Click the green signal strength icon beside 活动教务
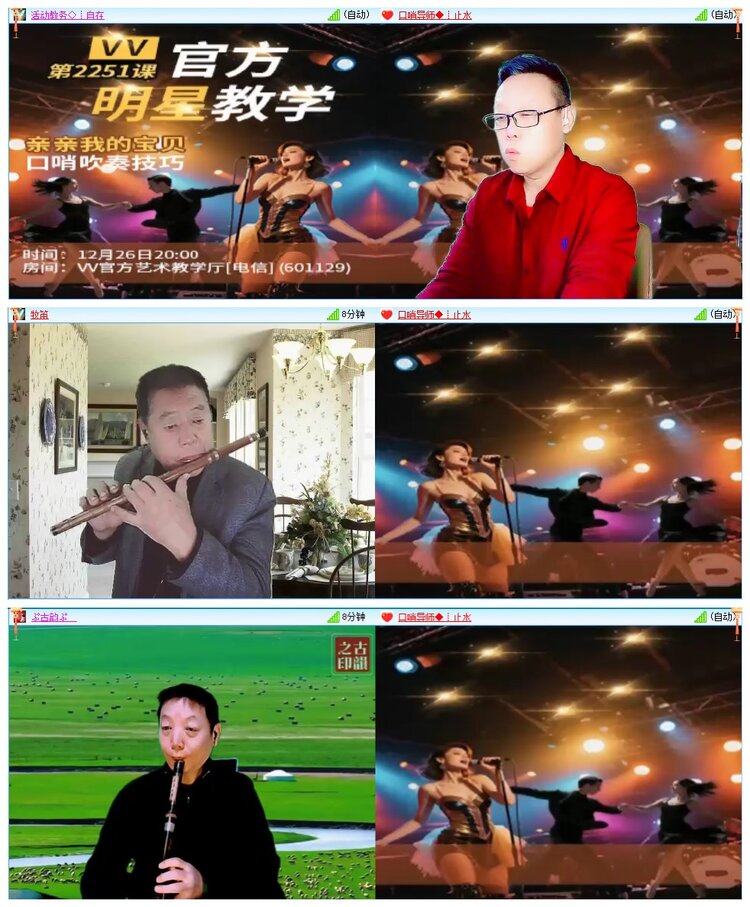750x907 pixels. pos(335,13)
